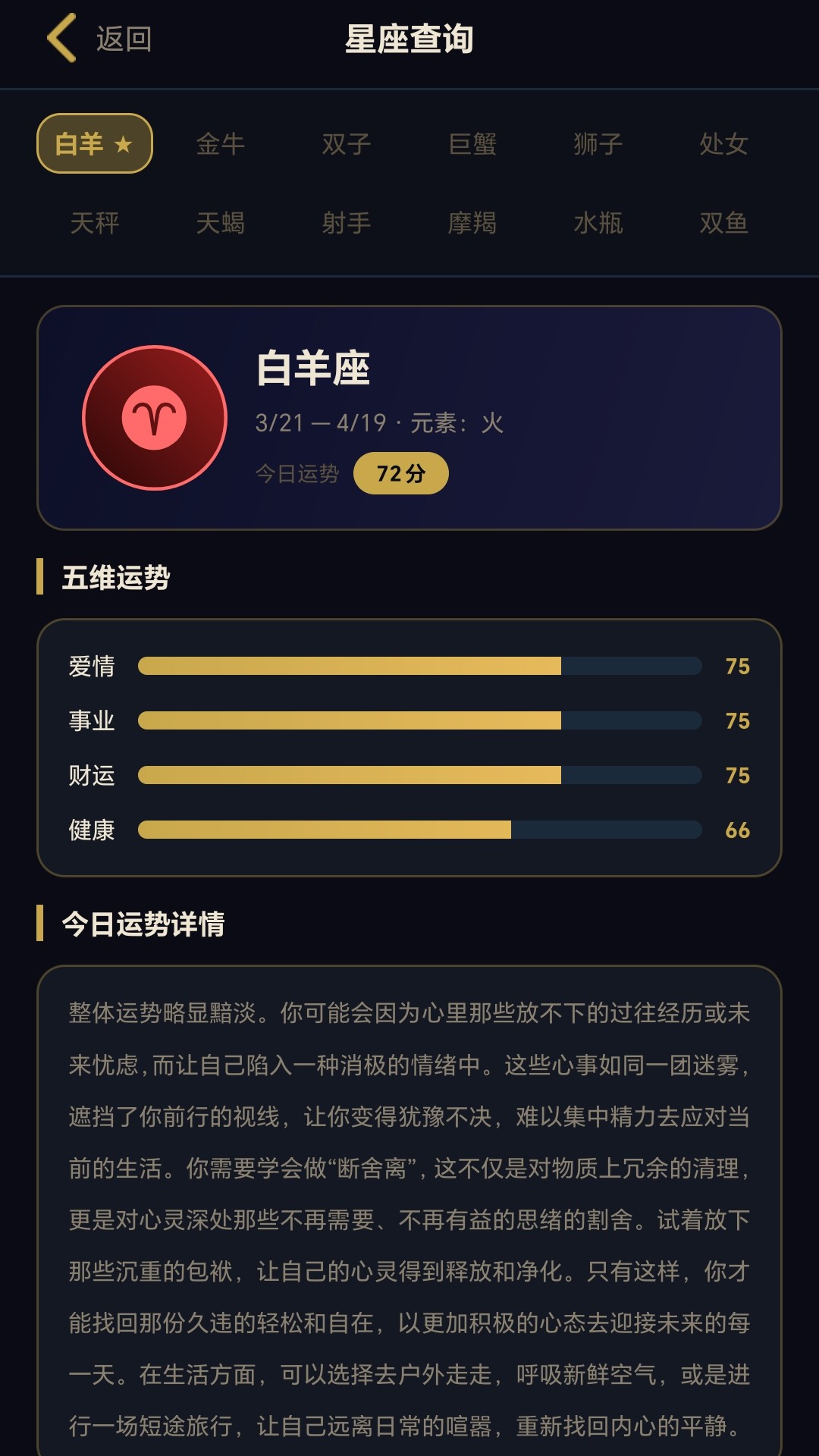
Task: Click the 星座查询 title
Action: click(409, 38)
